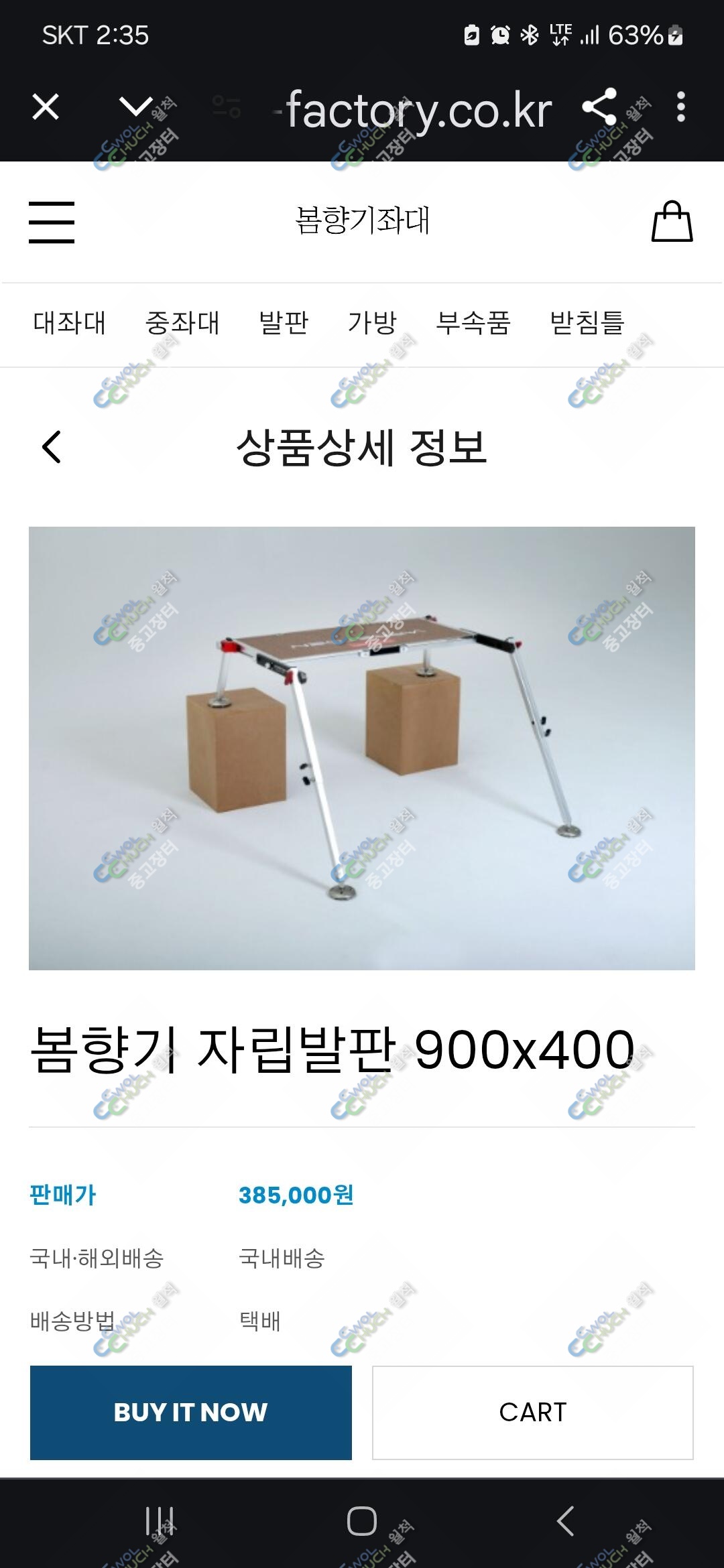Switch to the 대좌대 category
The width and height of the screenshot is (724, 1568).
70,323
